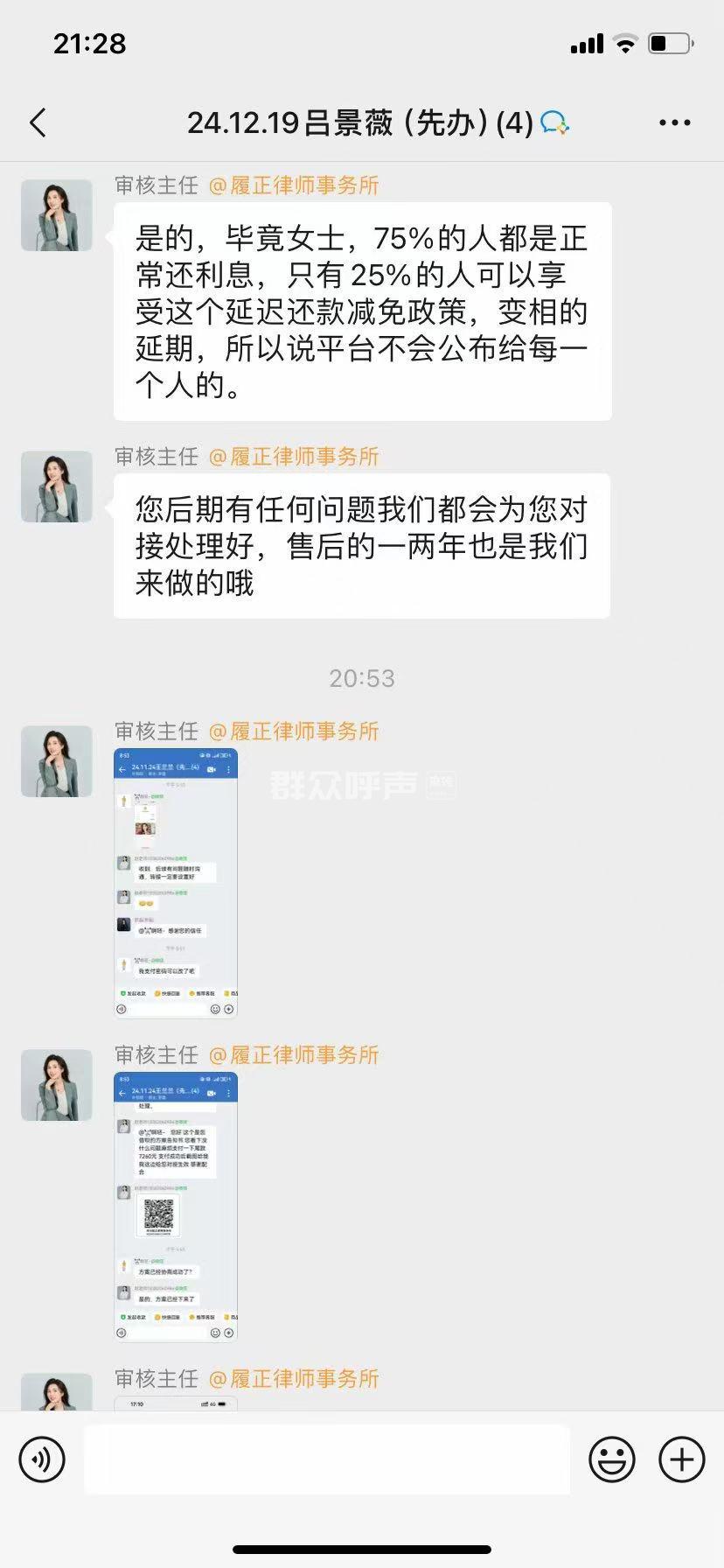Tap the chat bubble icon beside the title
Screen dimensions: 724x1568
click(x=554, y=123)
